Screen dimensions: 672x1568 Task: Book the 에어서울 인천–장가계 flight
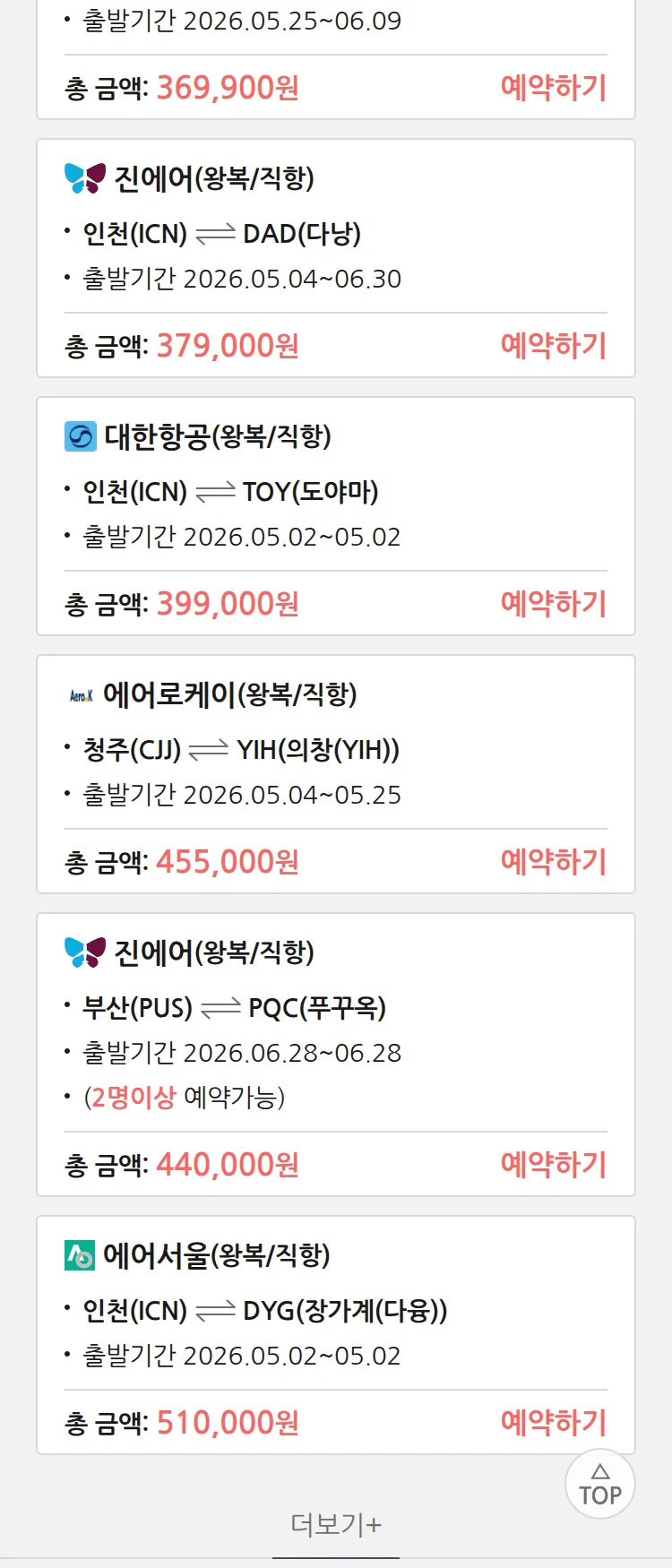(553, 1423)
